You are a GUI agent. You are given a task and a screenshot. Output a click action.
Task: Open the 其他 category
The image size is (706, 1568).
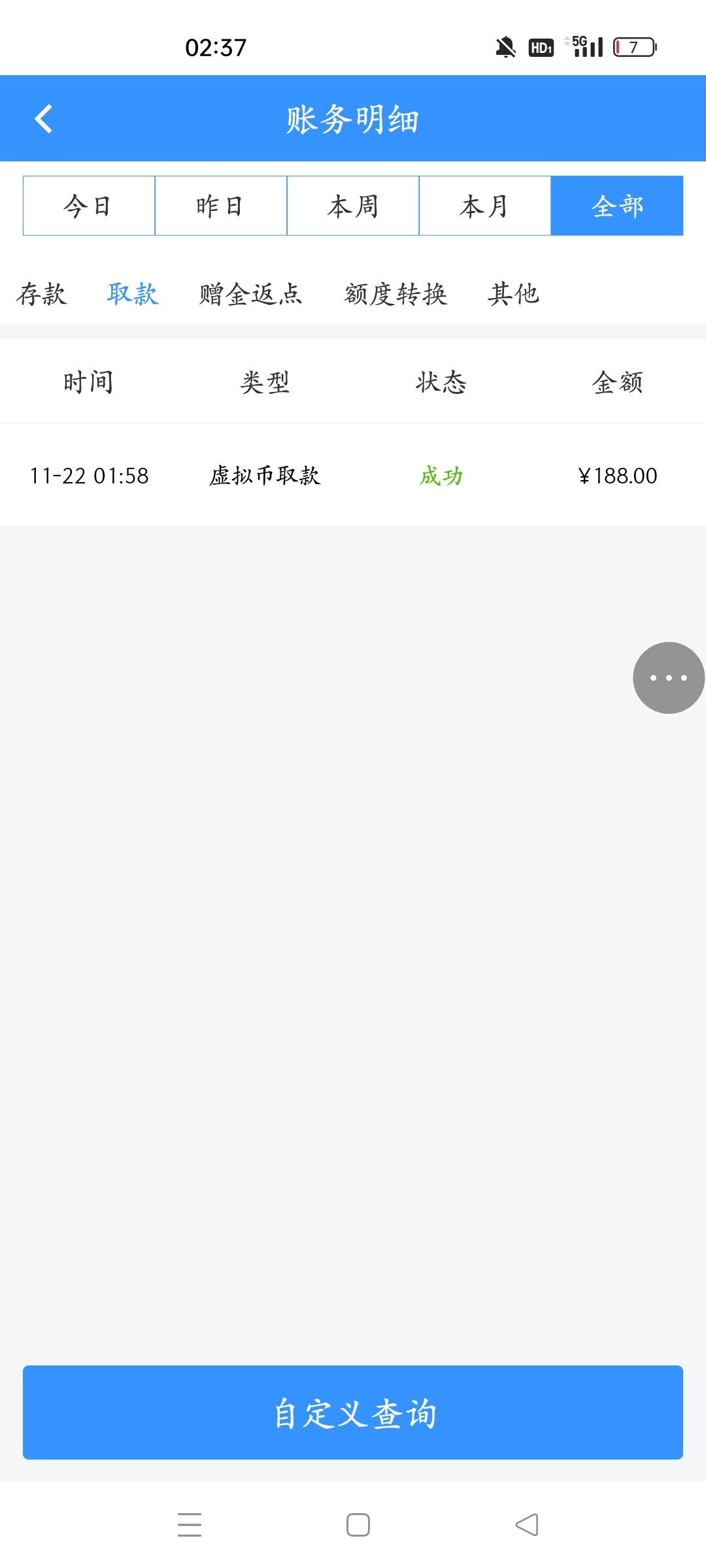pyautogui.click(x=513, y=294)
